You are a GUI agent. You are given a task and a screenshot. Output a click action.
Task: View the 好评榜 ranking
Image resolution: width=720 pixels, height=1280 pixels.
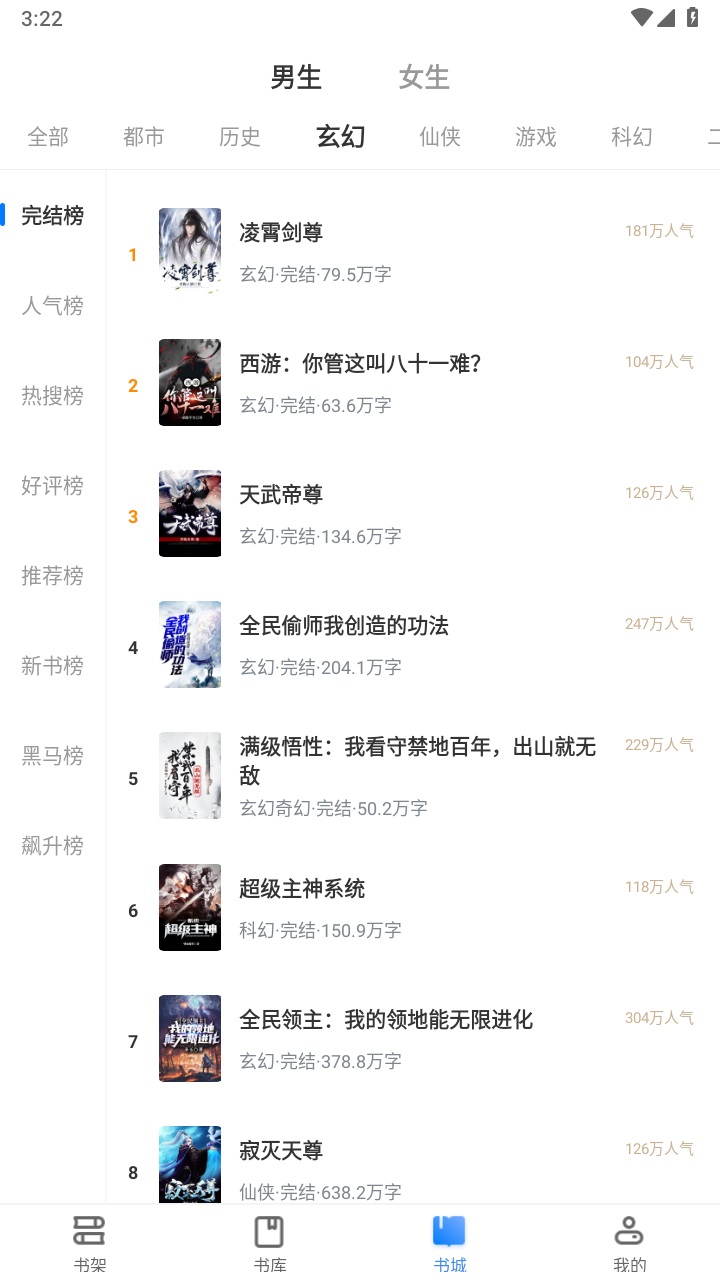(53, 486)
